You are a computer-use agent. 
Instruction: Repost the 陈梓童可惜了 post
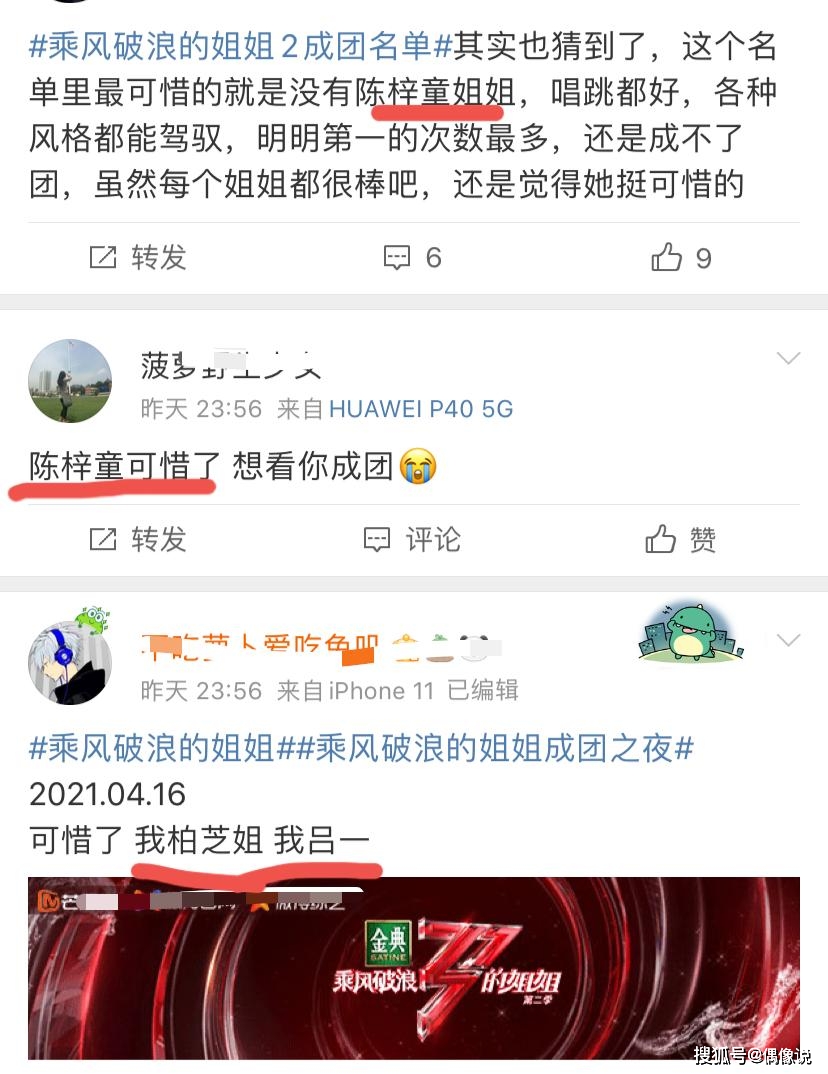click(139, 540)
